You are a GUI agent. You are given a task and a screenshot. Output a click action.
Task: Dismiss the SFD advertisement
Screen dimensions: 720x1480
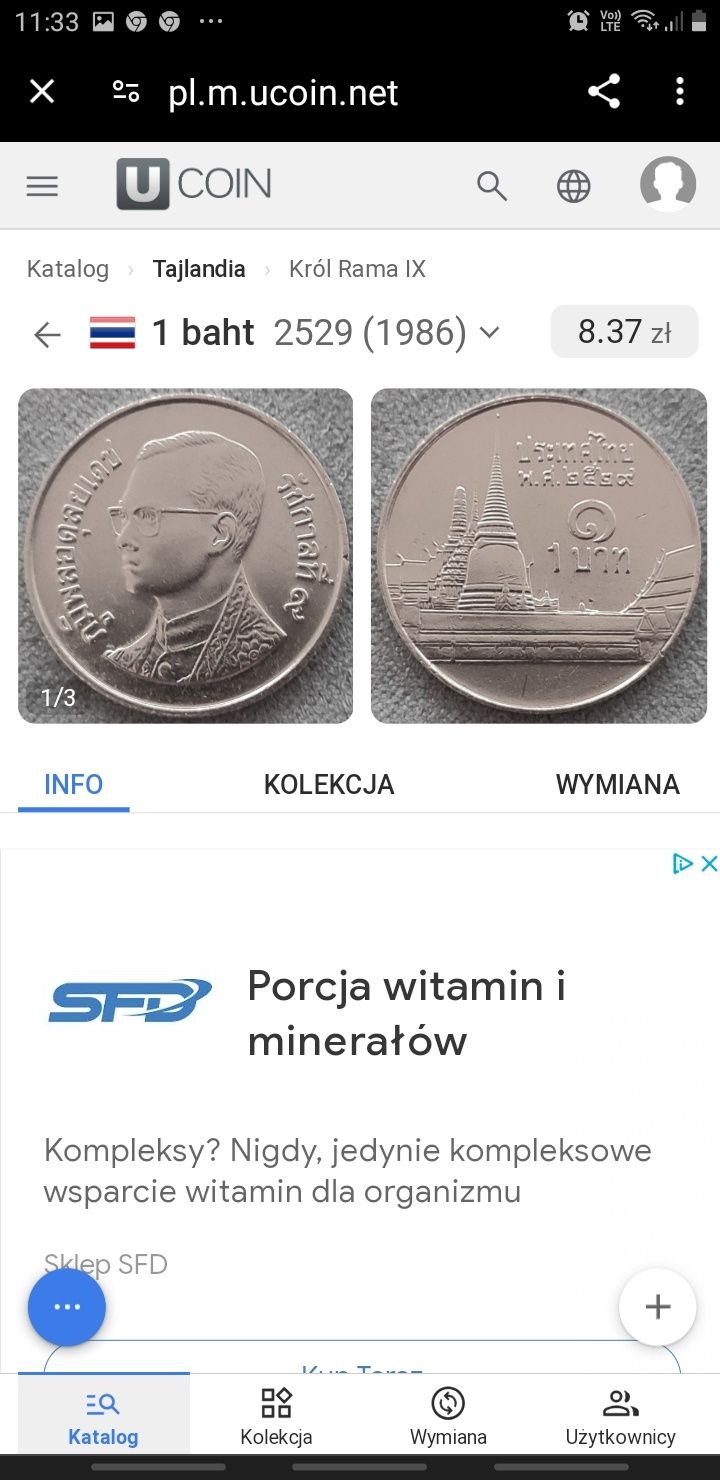(x=708, y=864)
